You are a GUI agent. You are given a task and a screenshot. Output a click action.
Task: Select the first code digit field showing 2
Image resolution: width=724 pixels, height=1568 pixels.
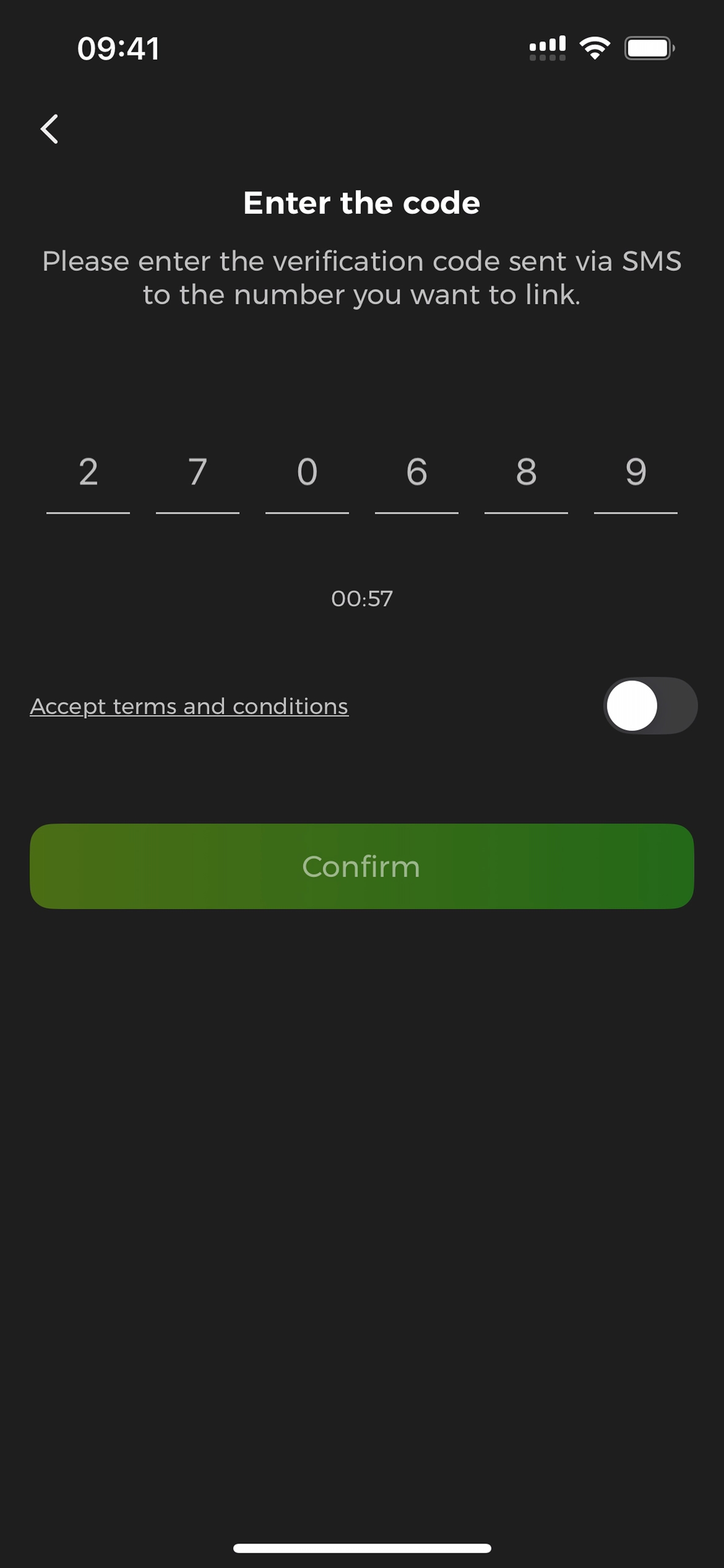[88, 476]
